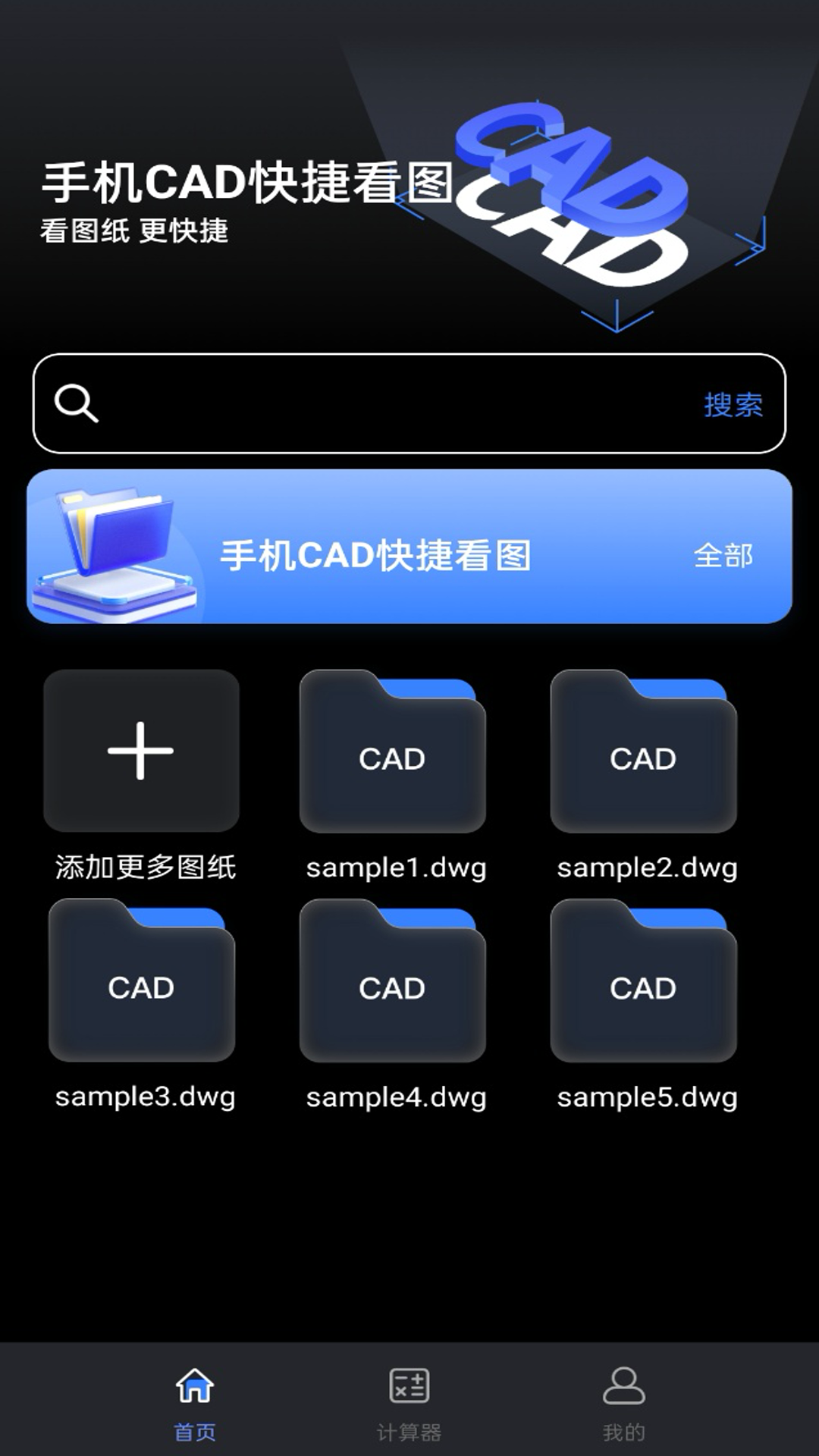The width and height of the screenshot is (819, 1456).
Task: Open the sample3.dwg CAD folder icon
Action: click(142, 986)
